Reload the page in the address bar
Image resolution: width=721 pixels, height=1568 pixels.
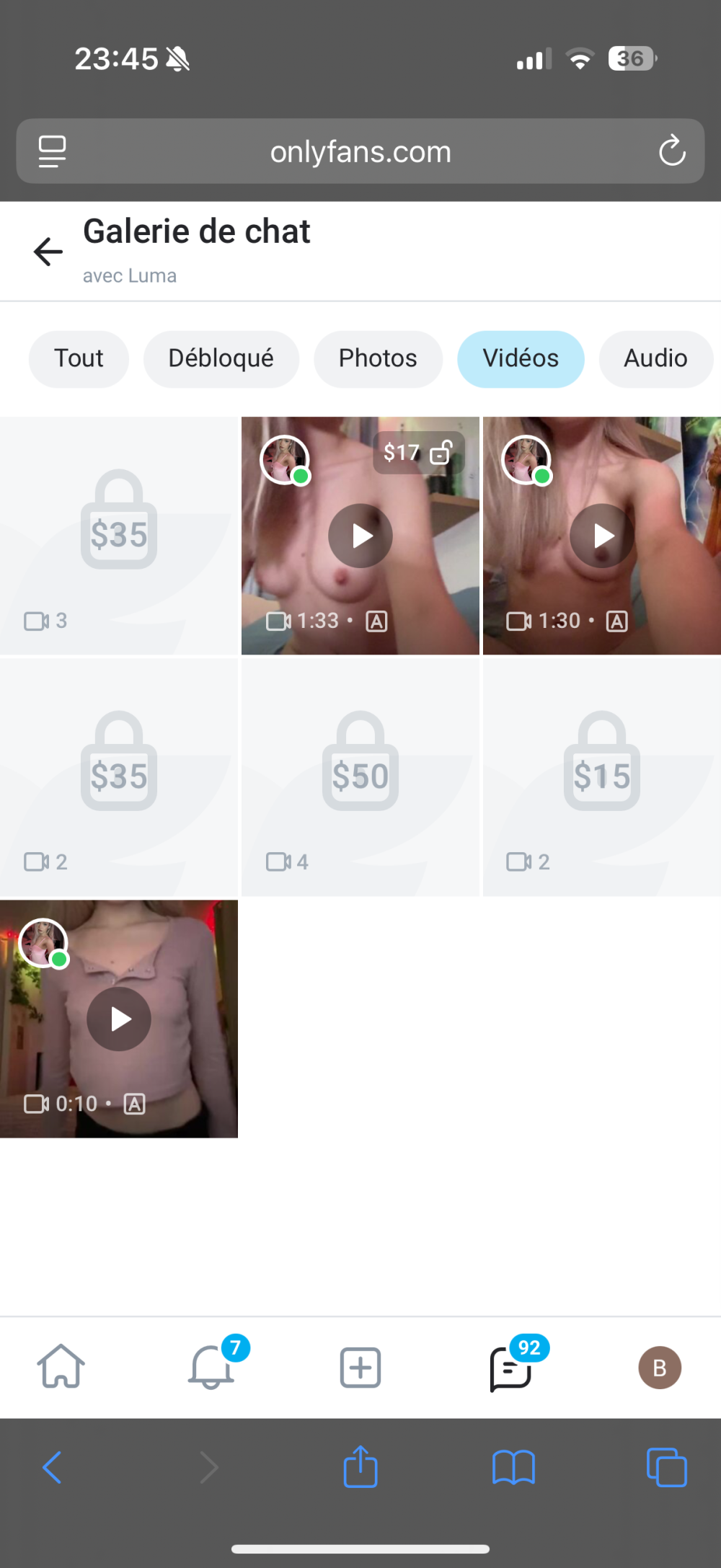click(x=672, y=151)
